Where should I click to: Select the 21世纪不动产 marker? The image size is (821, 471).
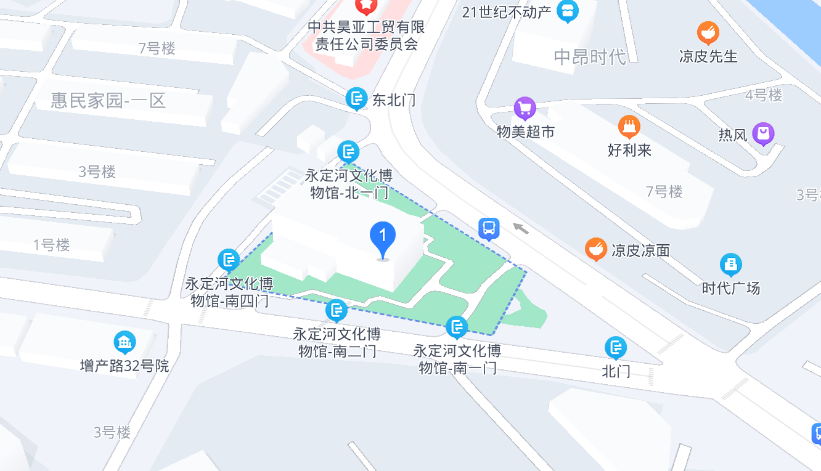click(568, 11)
